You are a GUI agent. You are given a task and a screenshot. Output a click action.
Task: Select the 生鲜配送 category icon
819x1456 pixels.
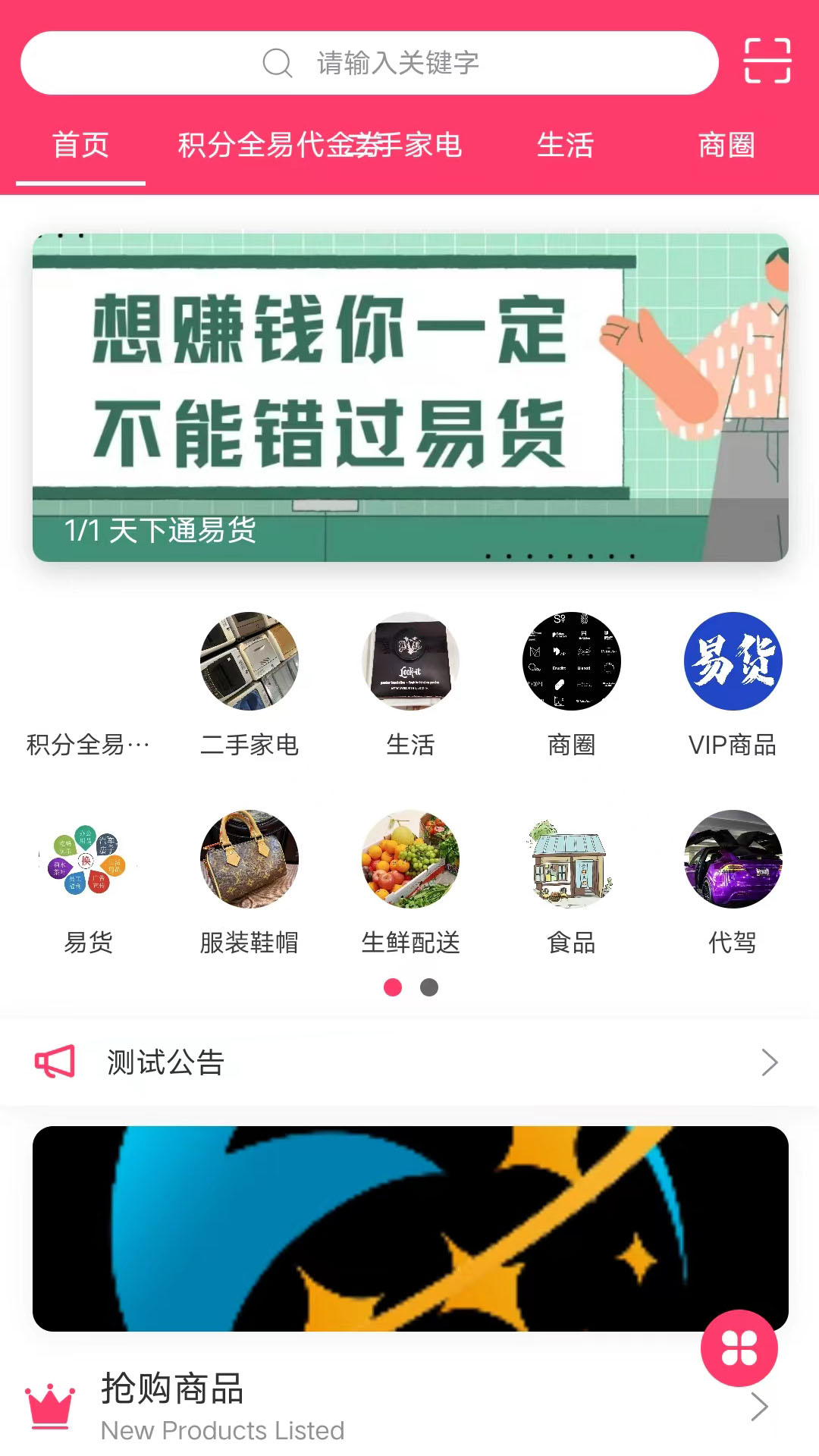[x=412, y=861]
